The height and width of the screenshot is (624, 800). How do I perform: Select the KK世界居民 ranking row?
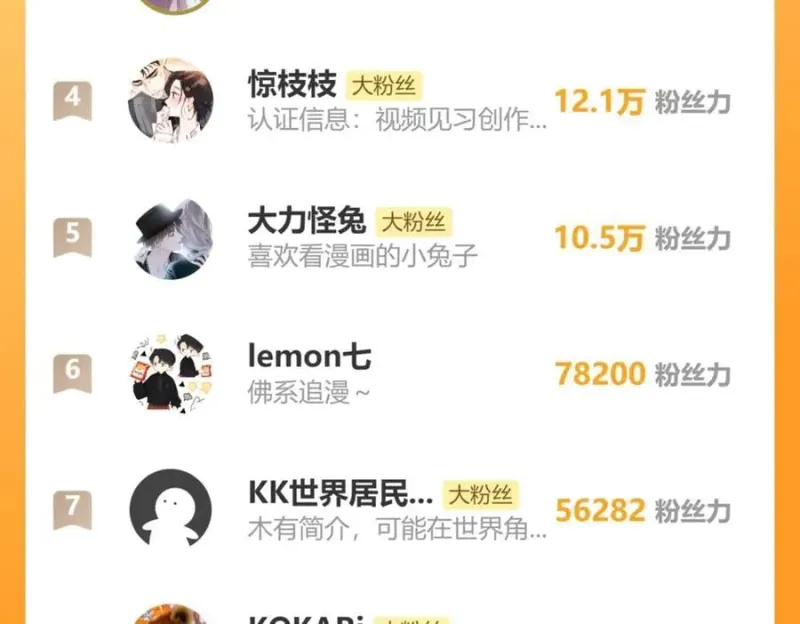[x=398, y=510]
